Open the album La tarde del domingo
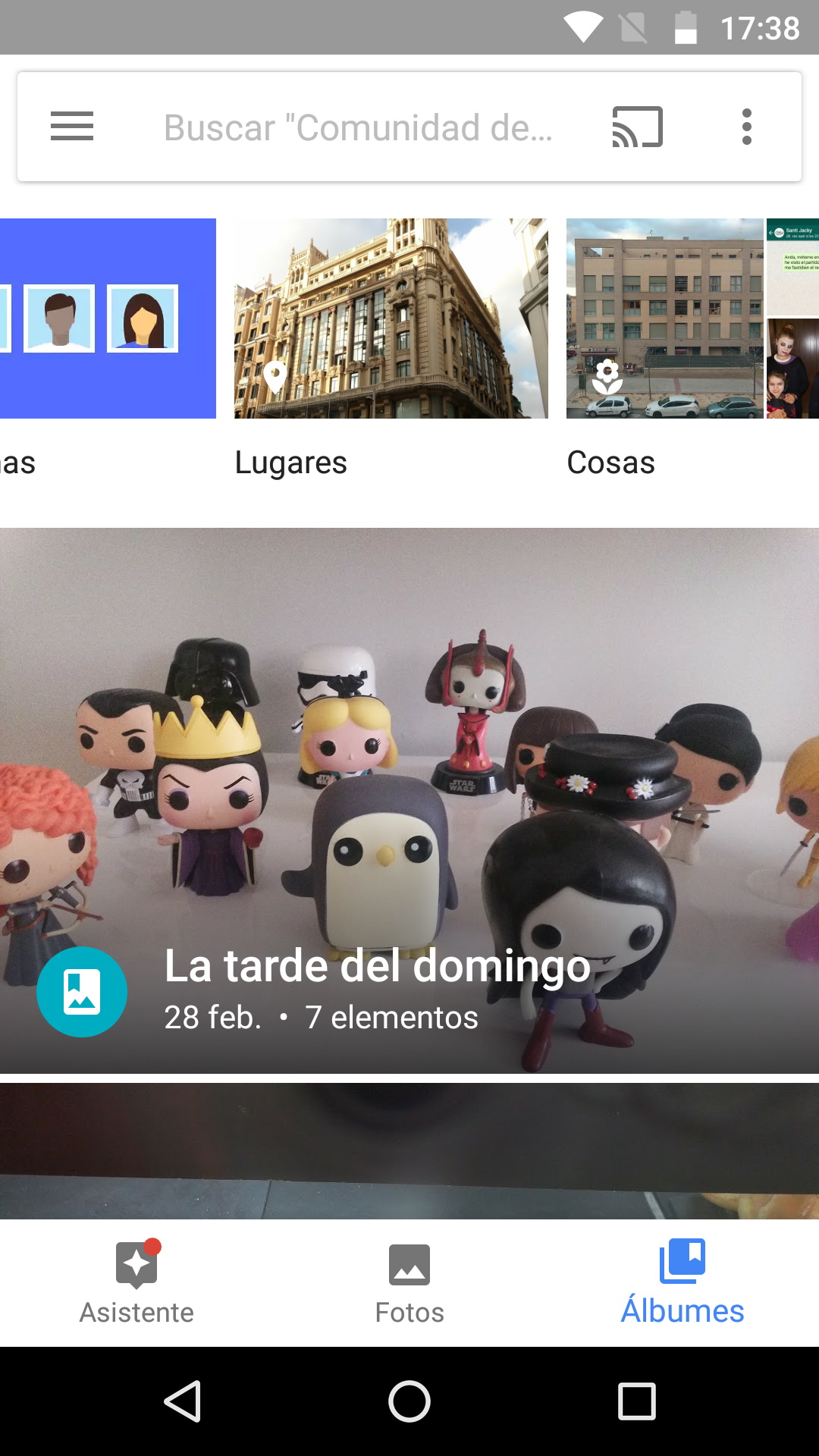This screenshot has width=819, height=1456. pos(409,800)
